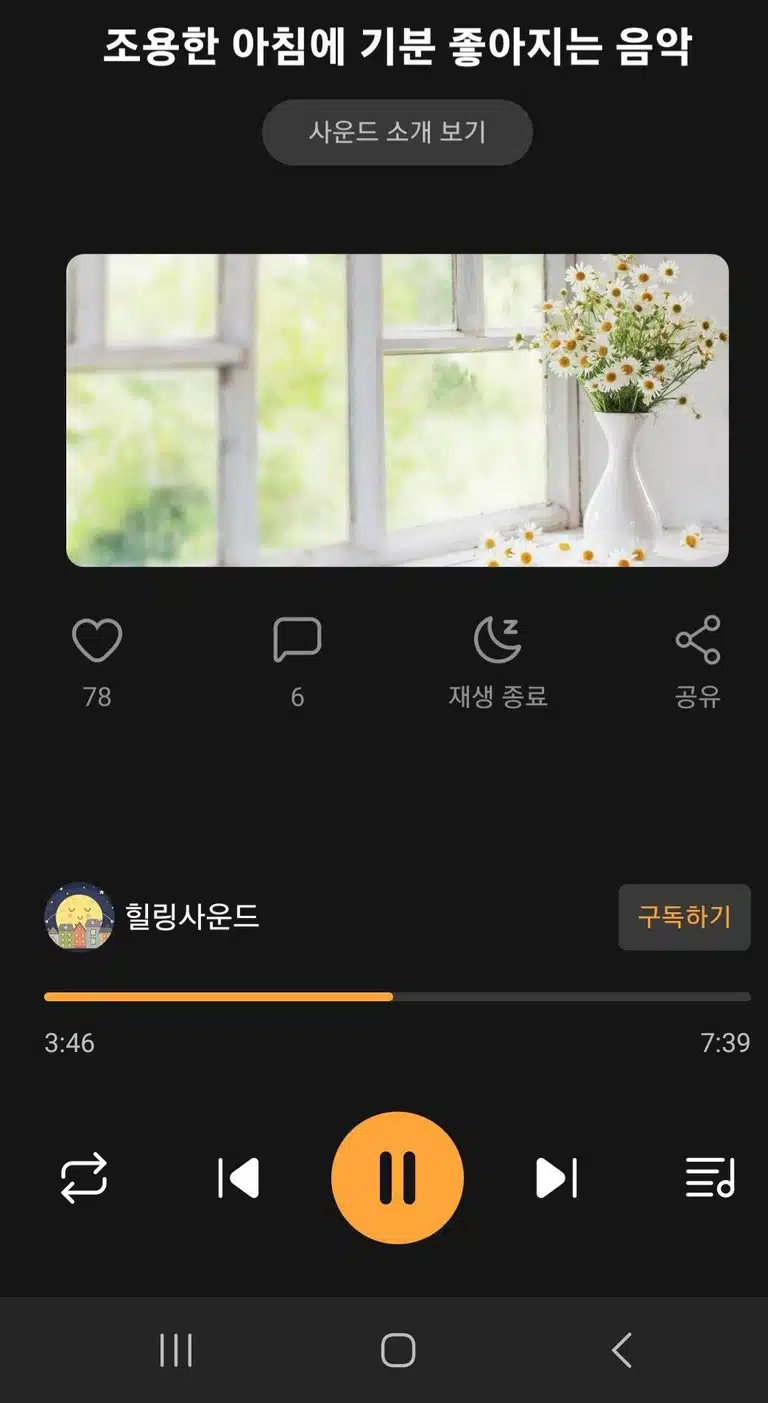768x1403 pixels.
Task: Toggle the repeat mode icon
Action: coord(84,1178)
